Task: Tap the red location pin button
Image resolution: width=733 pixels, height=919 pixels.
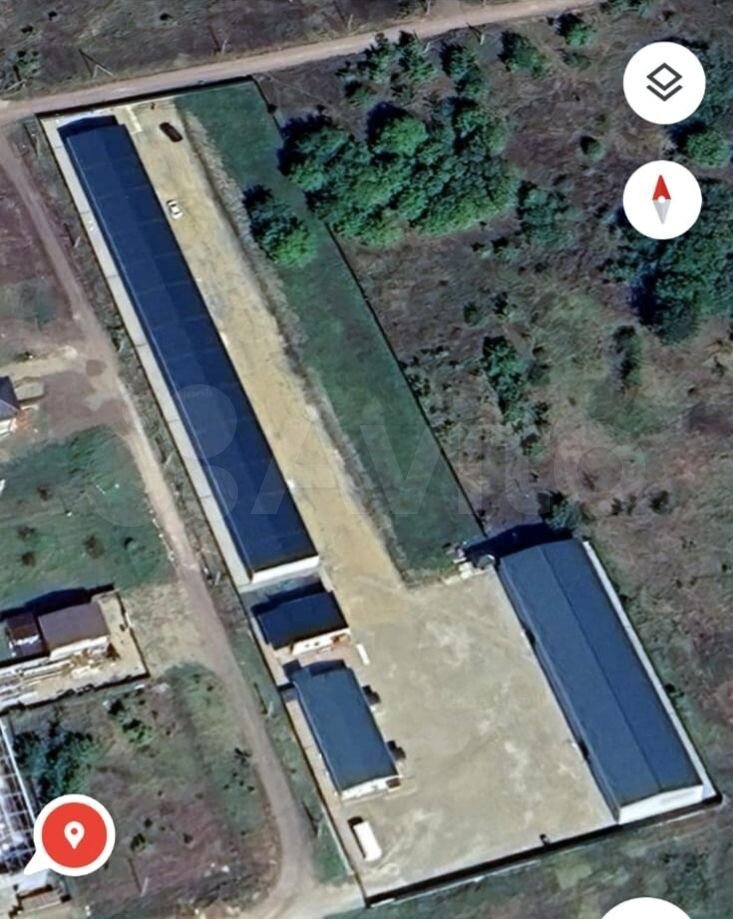Action: coord(74,834)
